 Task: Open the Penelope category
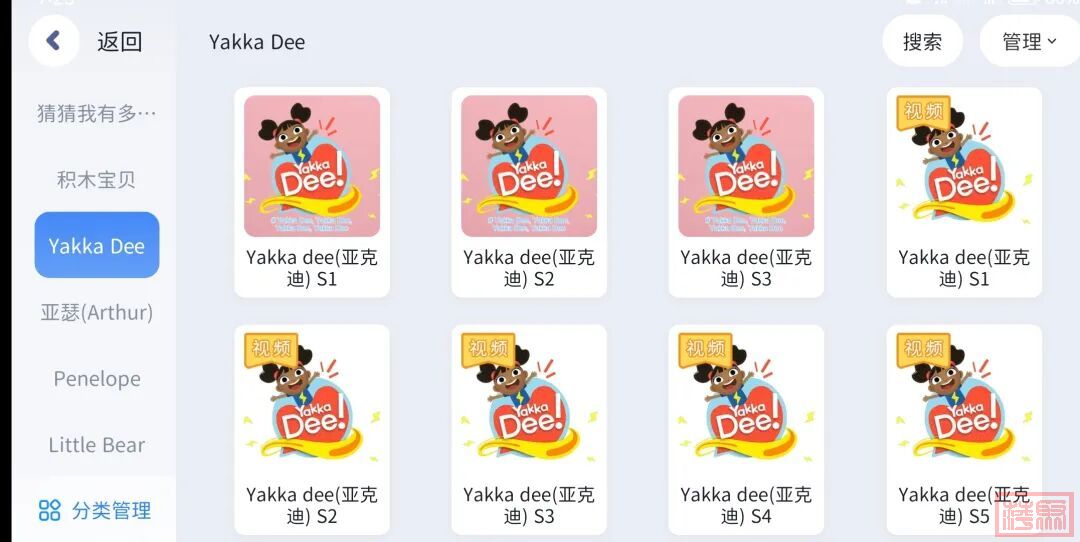[97, 378]
